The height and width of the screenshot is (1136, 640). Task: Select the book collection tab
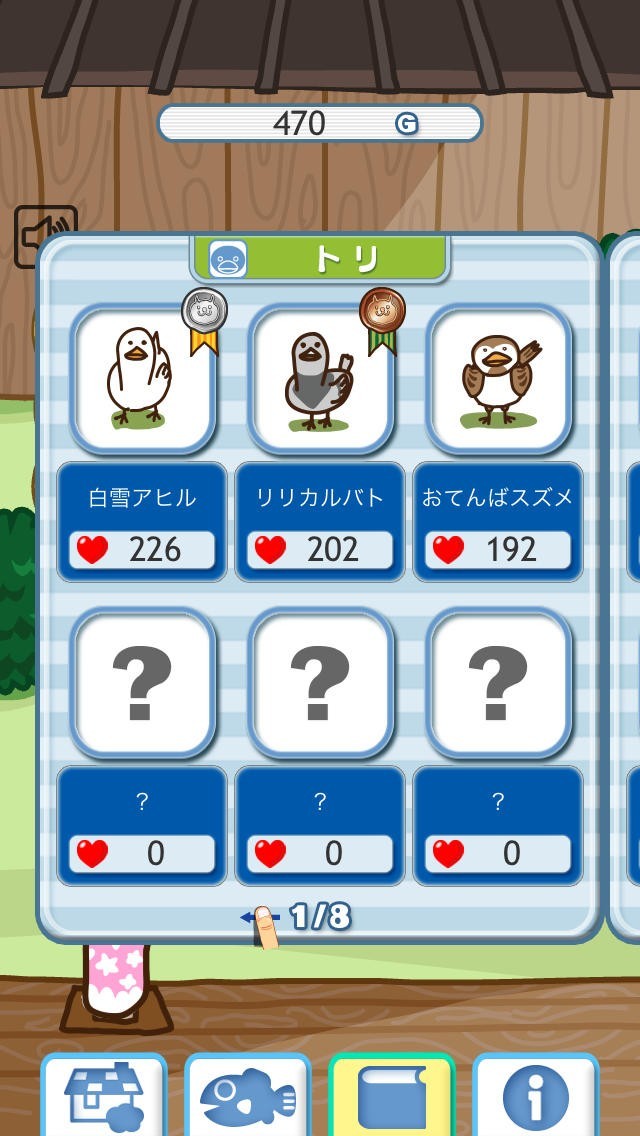[x=392, y=1096]
